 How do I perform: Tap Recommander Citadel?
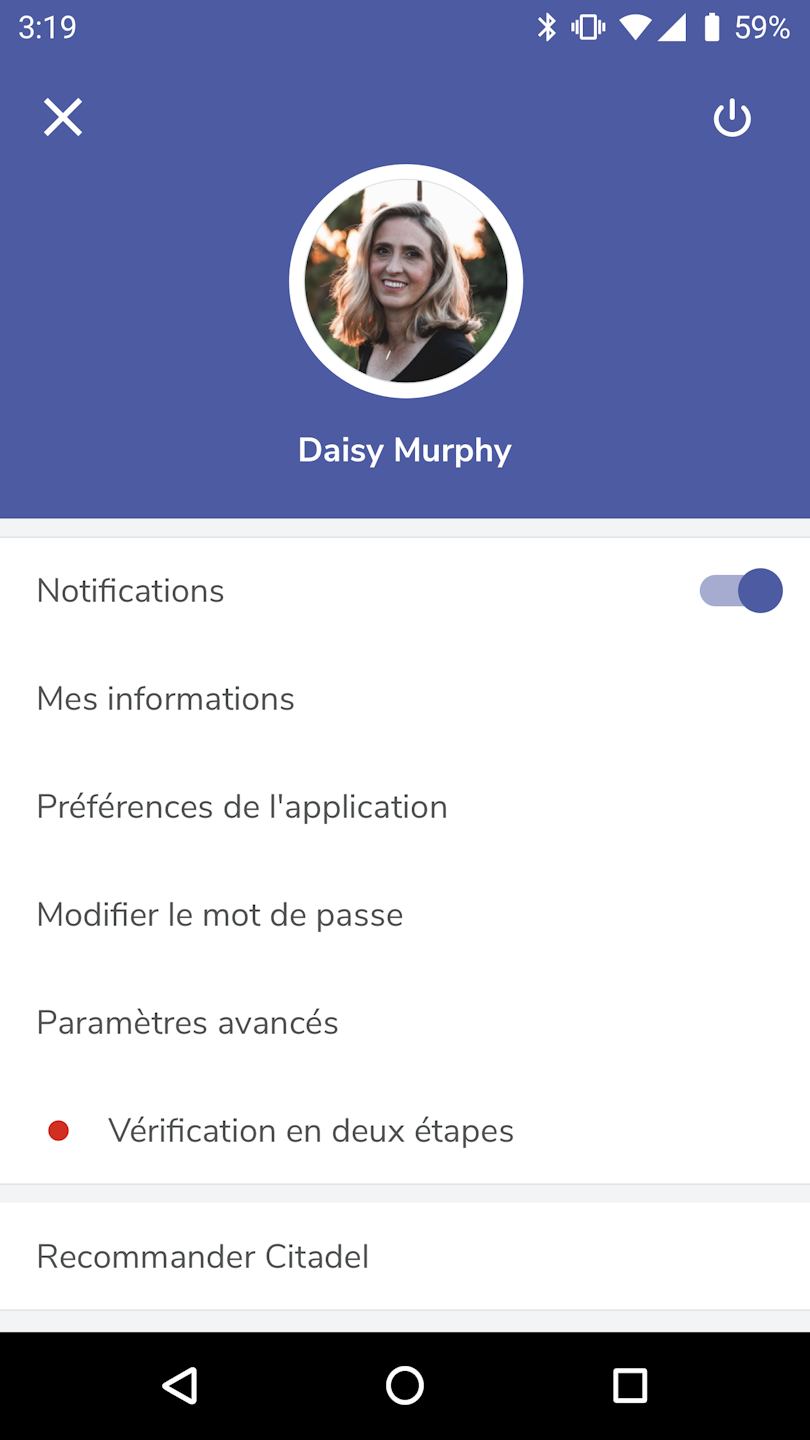pyautogui.click(x=203, y=1257)
